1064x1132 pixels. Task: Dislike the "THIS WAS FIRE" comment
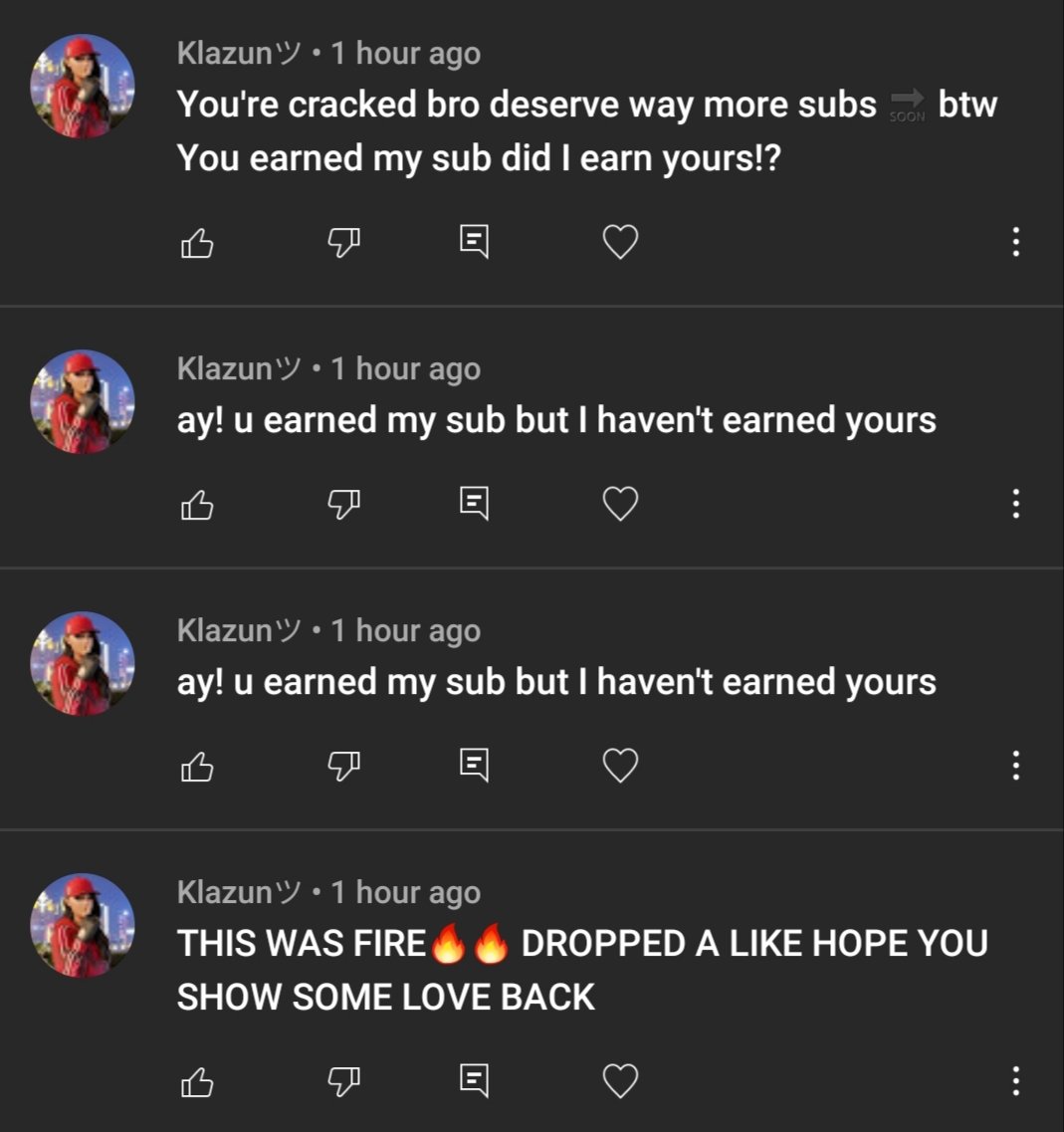pyautogui.click(x=343, y=1081)
